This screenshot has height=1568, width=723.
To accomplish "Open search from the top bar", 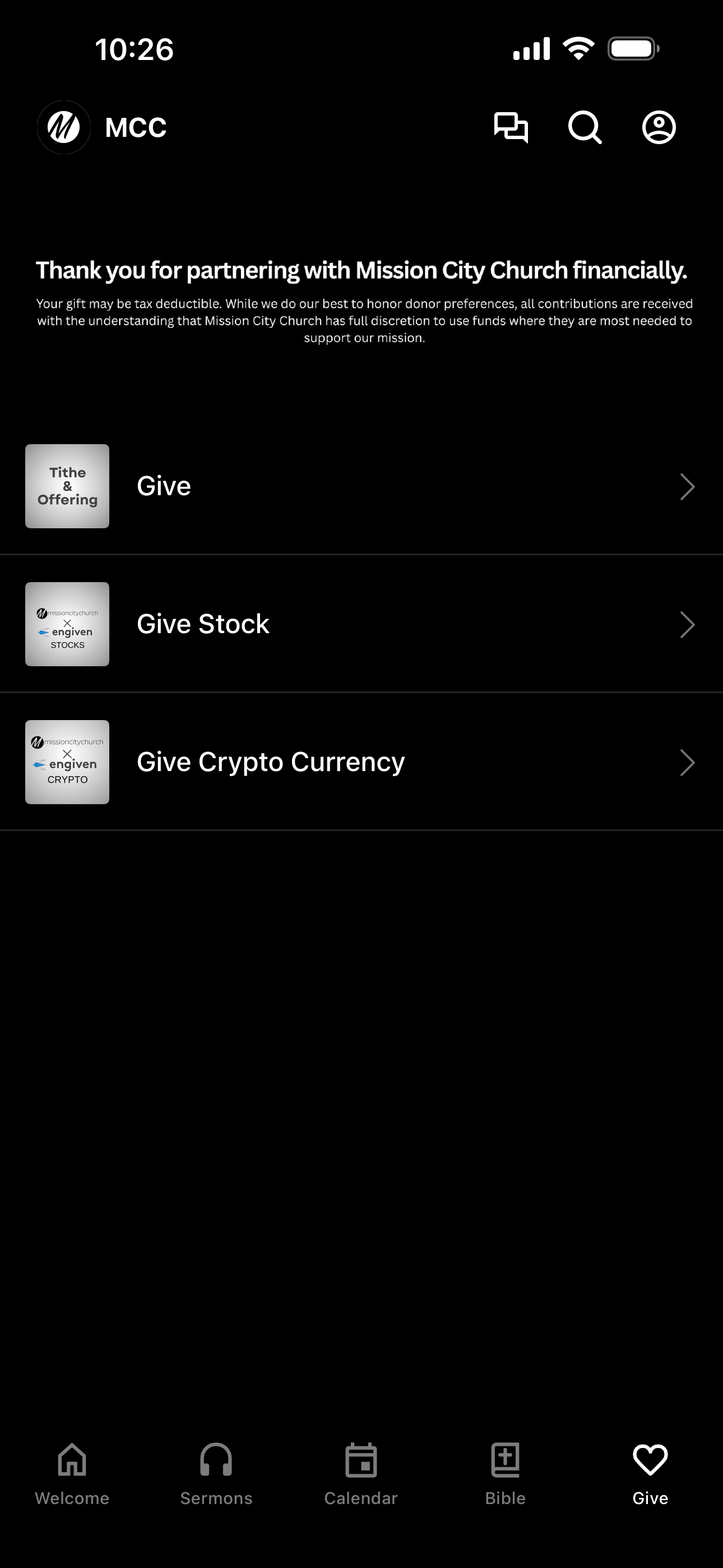I will point(585,128).
